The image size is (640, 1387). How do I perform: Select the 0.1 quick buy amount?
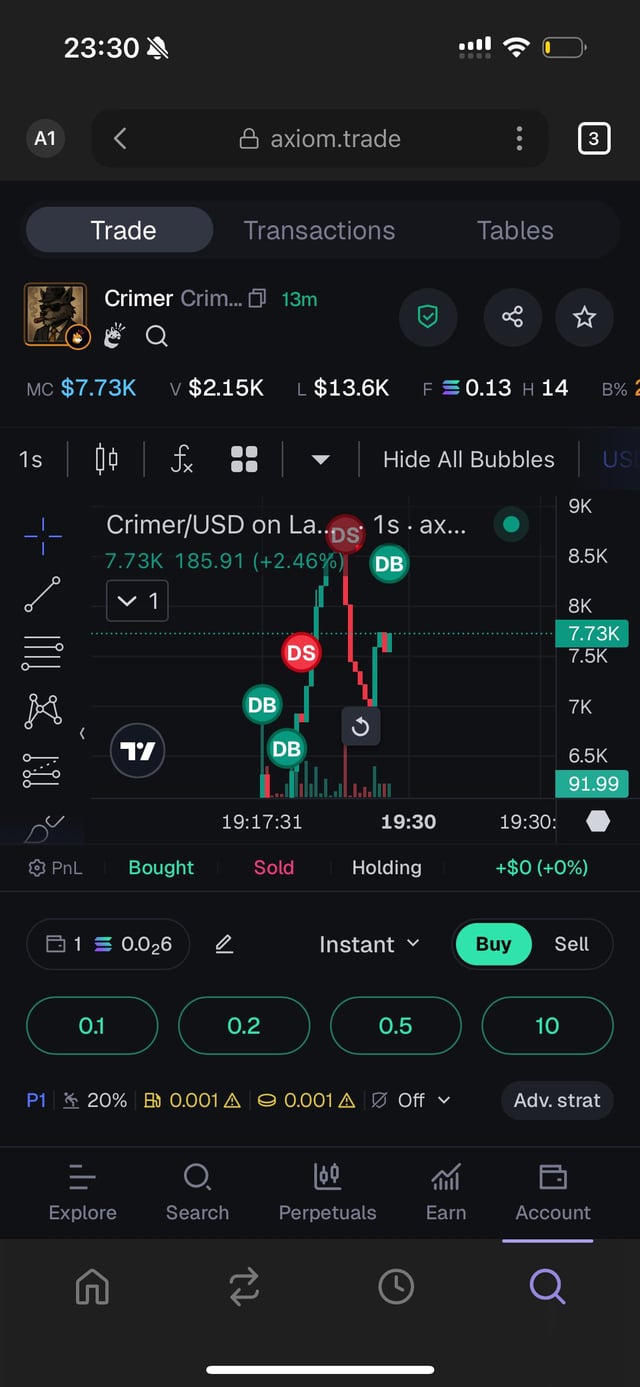click(92, 1026)
